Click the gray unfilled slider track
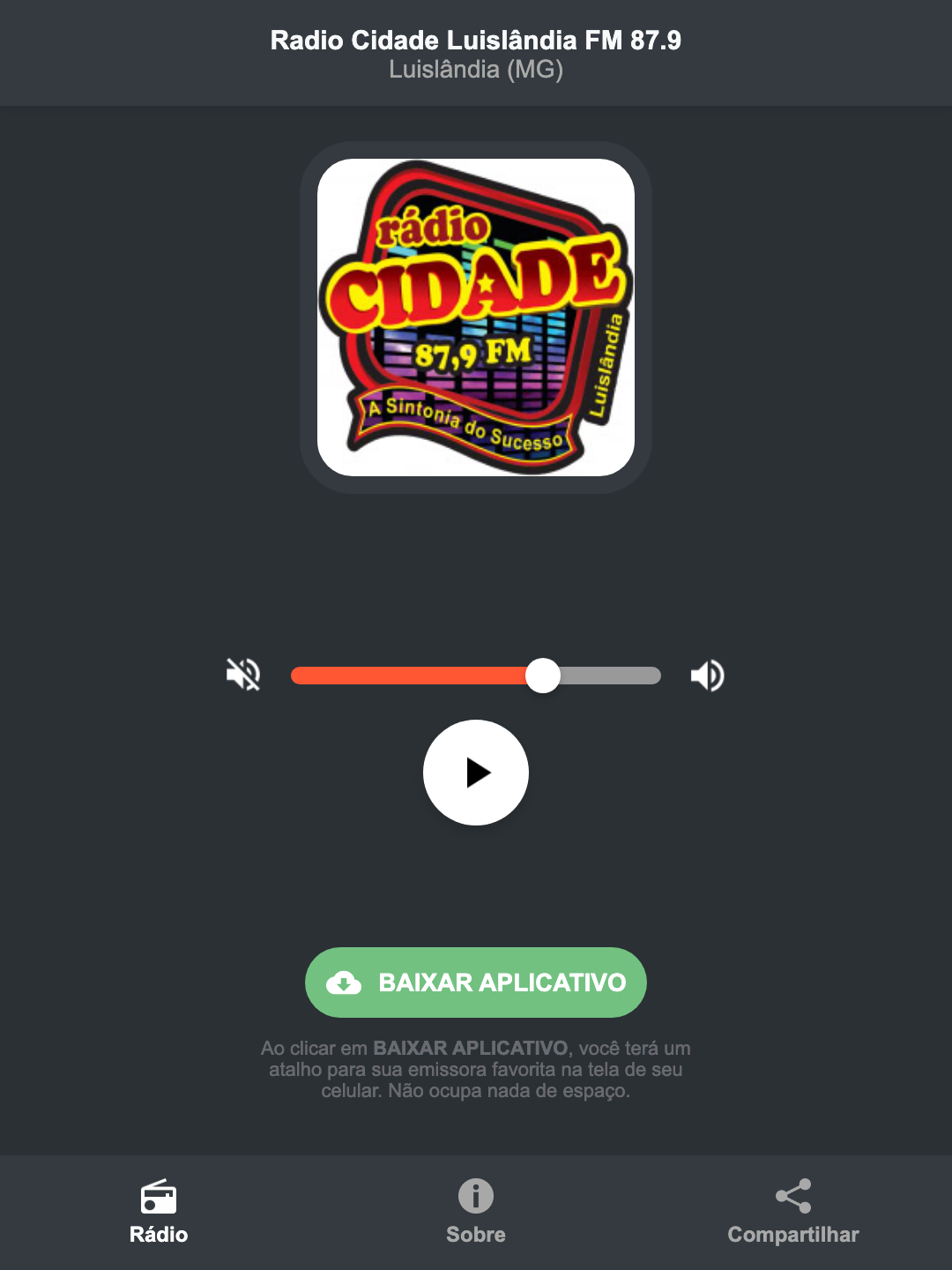The height and width of the screenshot is (1270, 952). click(x=608, y=675)
